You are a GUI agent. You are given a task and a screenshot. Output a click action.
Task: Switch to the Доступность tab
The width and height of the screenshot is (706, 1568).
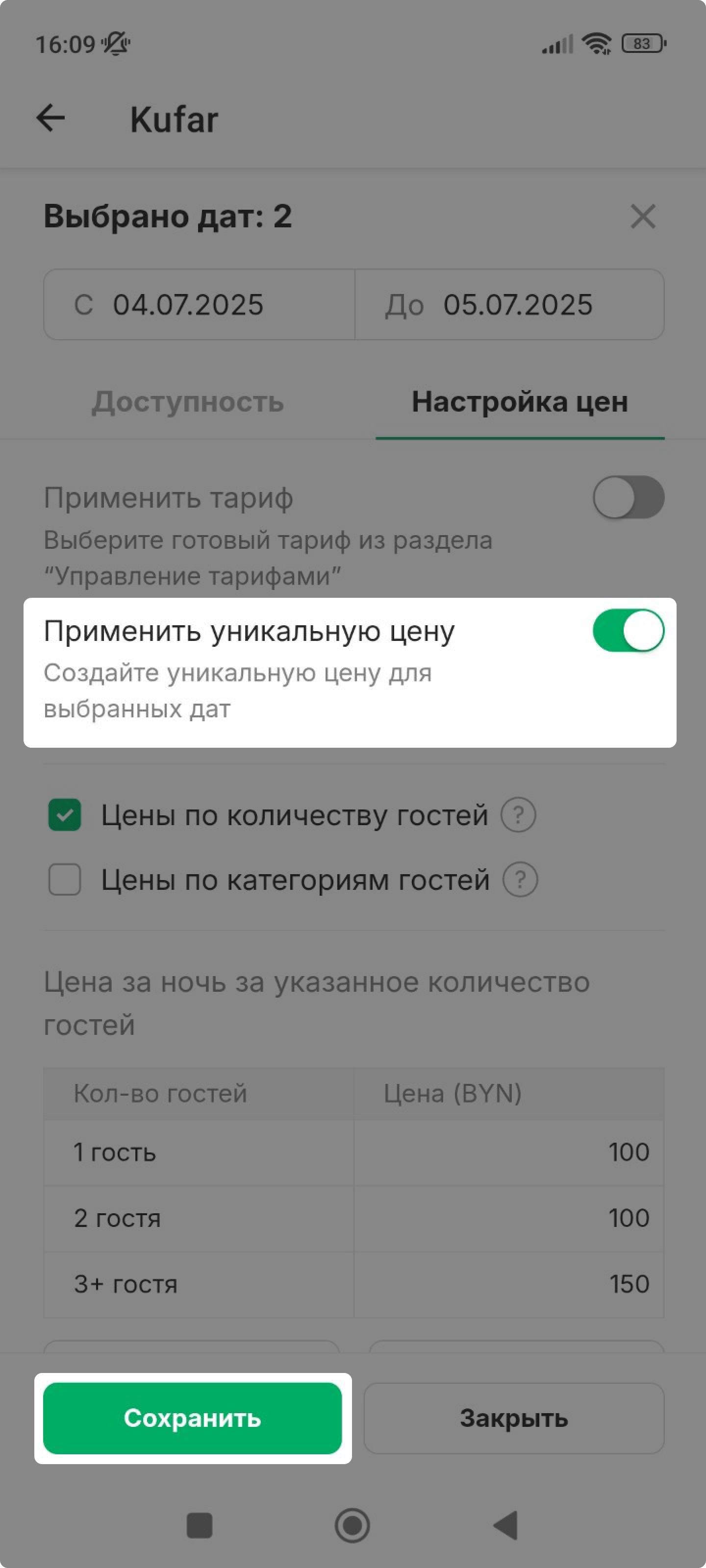[x=188, y=402]
